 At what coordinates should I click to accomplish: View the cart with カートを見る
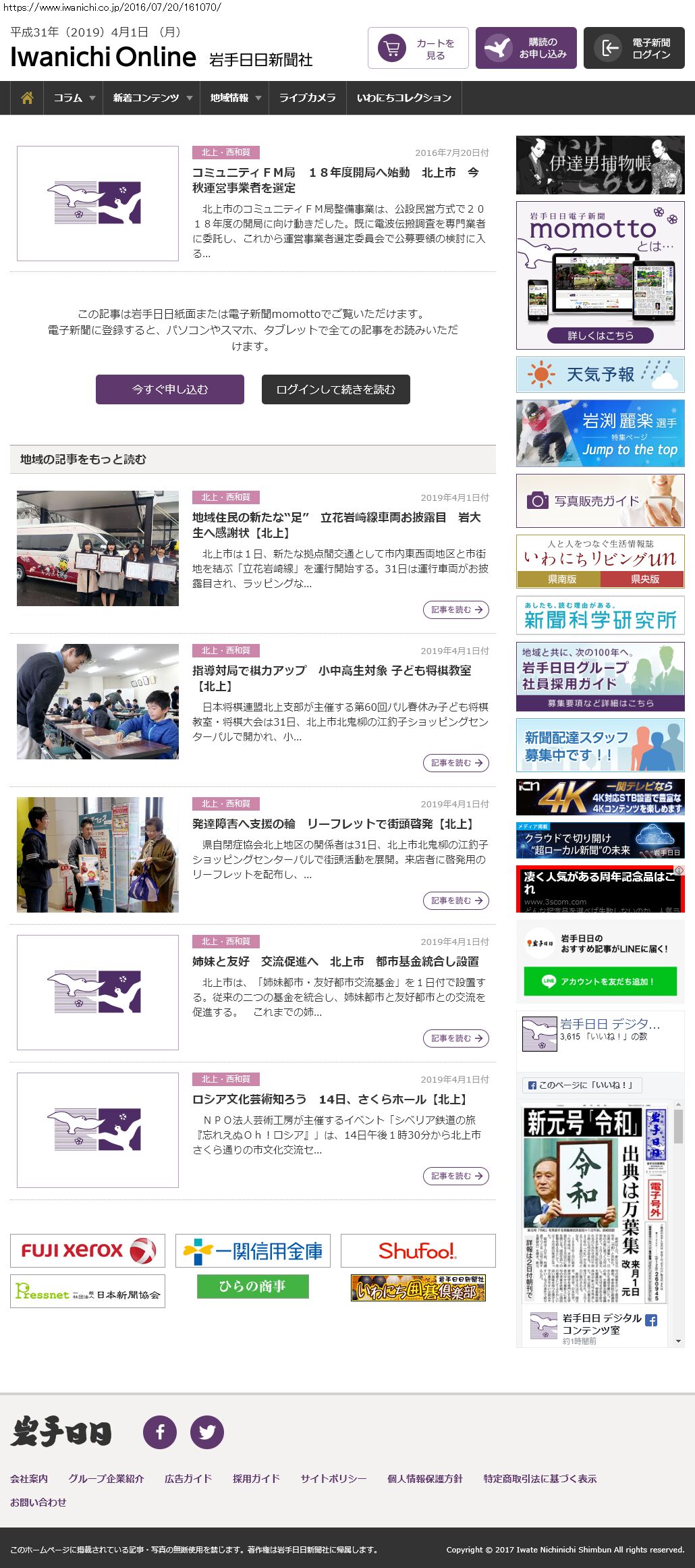point(418,48)
